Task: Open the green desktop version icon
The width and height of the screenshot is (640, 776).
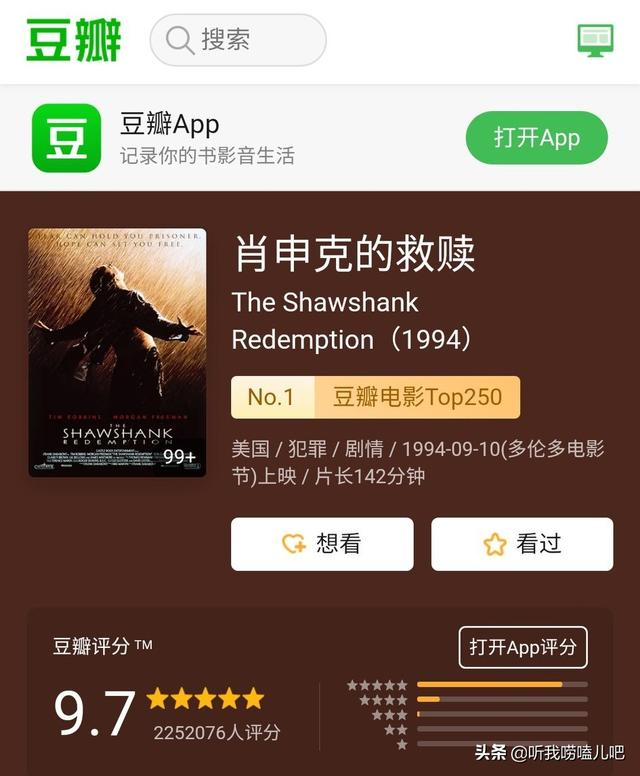Action: (596, 39)
